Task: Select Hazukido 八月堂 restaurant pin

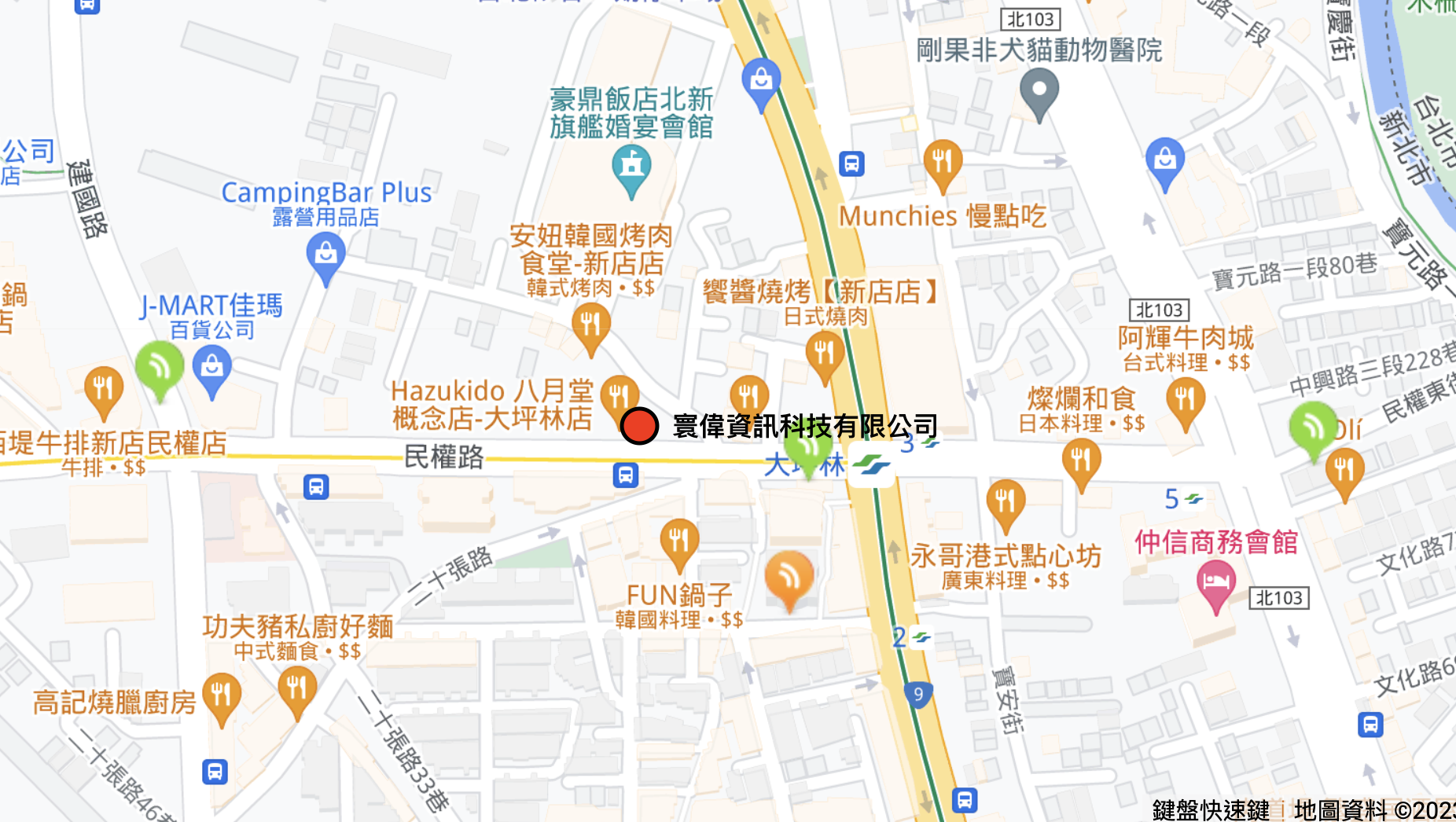Action: (619, 394)
